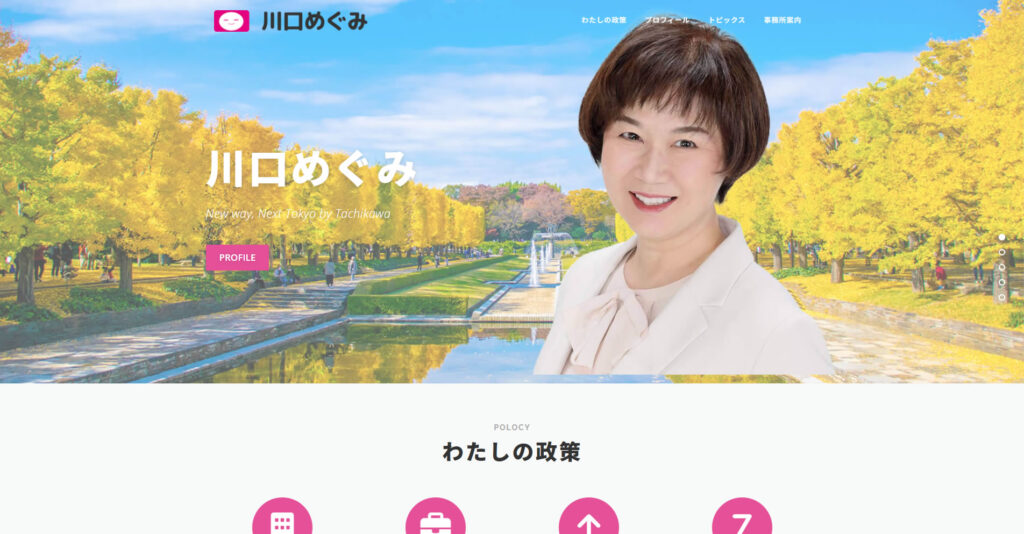Open the トピックス section
The height and width of the screenshot is (534, 1024).
pyautogui.click(x=726, y=20)
